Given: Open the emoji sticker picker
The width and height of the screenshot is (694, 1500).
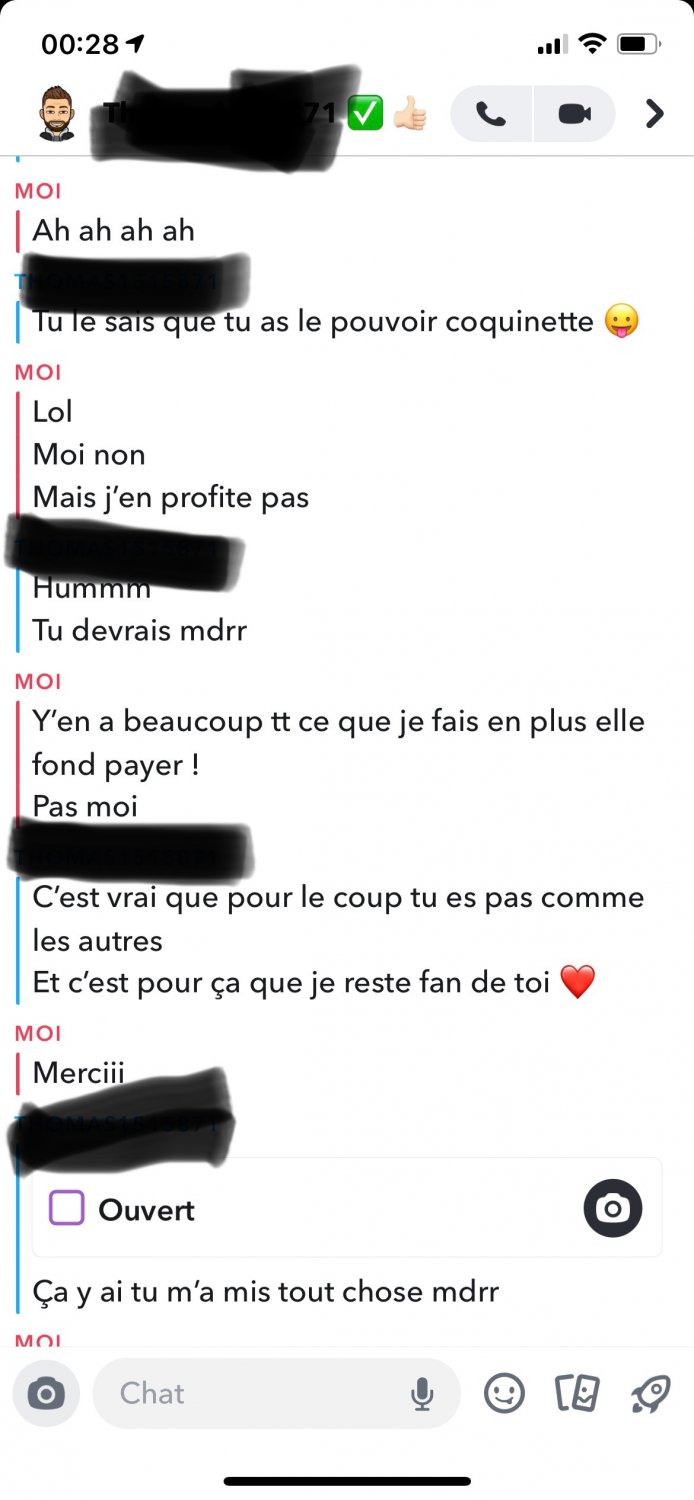Looking at the screenshot, I should (504, 1393).
